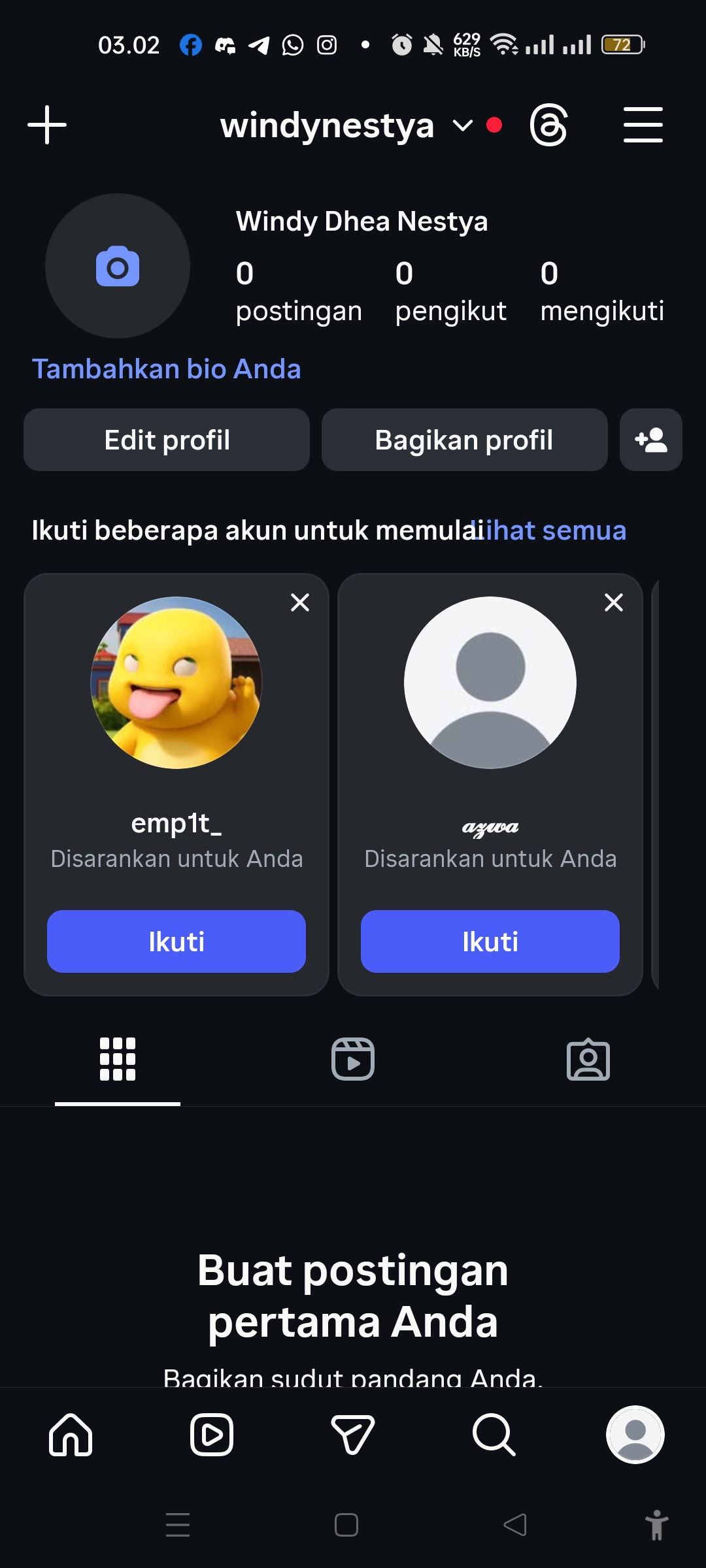Select Bagikan profil button
706x1568 pixels.
coord(464,440)
